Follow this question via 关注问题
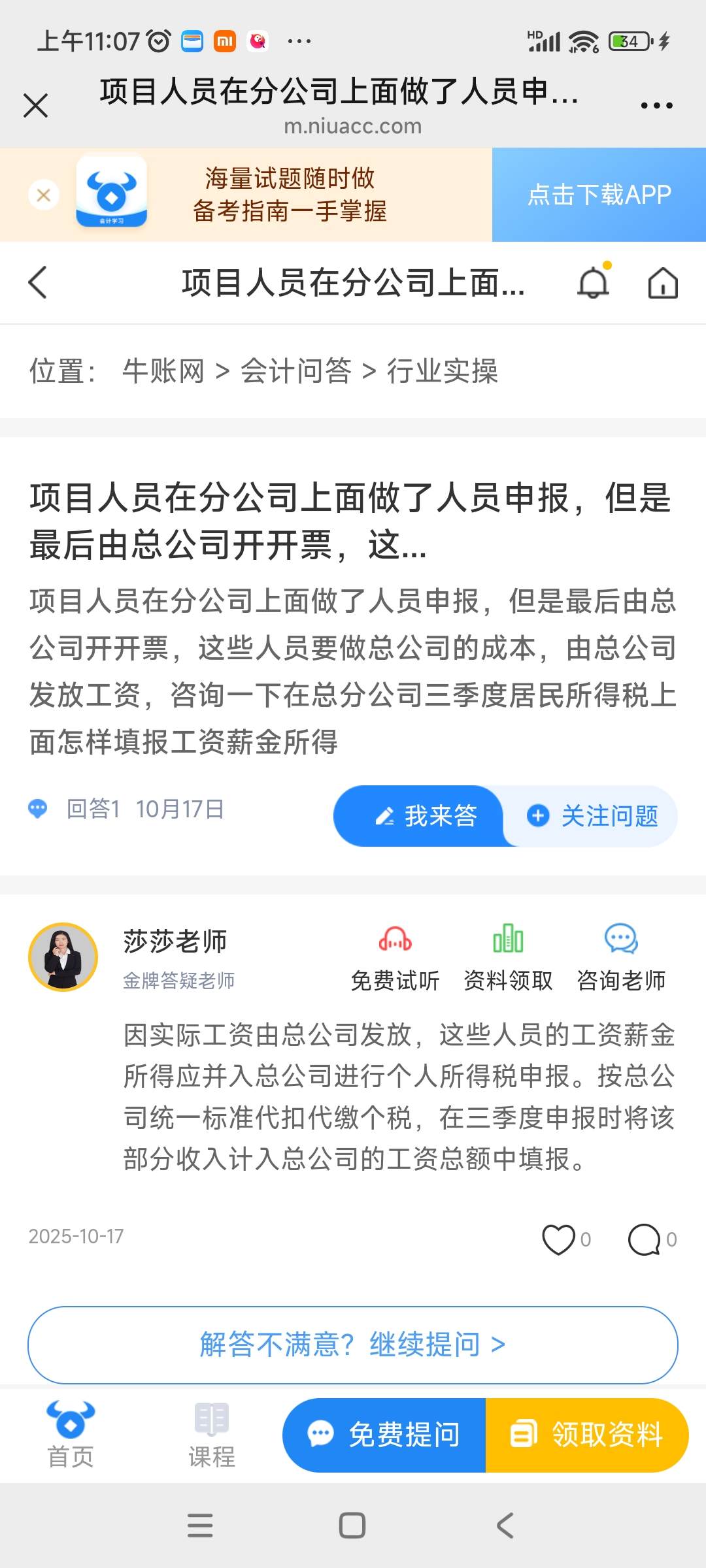 coord(592,816)
